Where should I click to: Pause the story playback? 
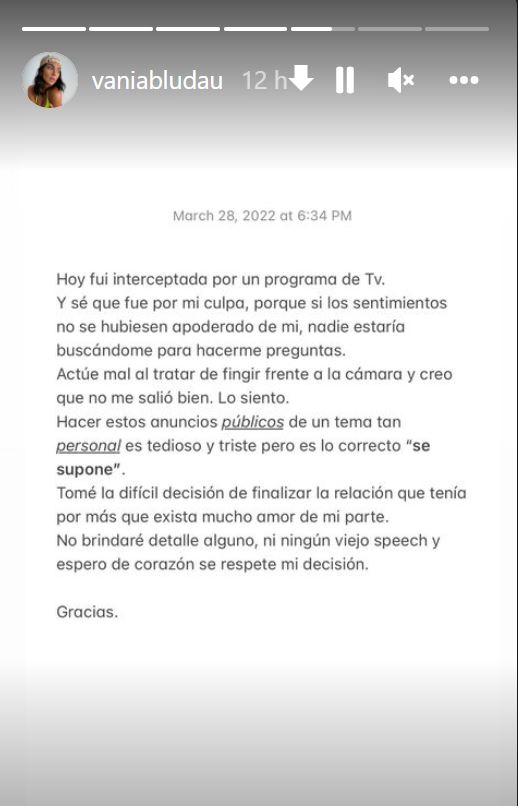pos(345,80)
